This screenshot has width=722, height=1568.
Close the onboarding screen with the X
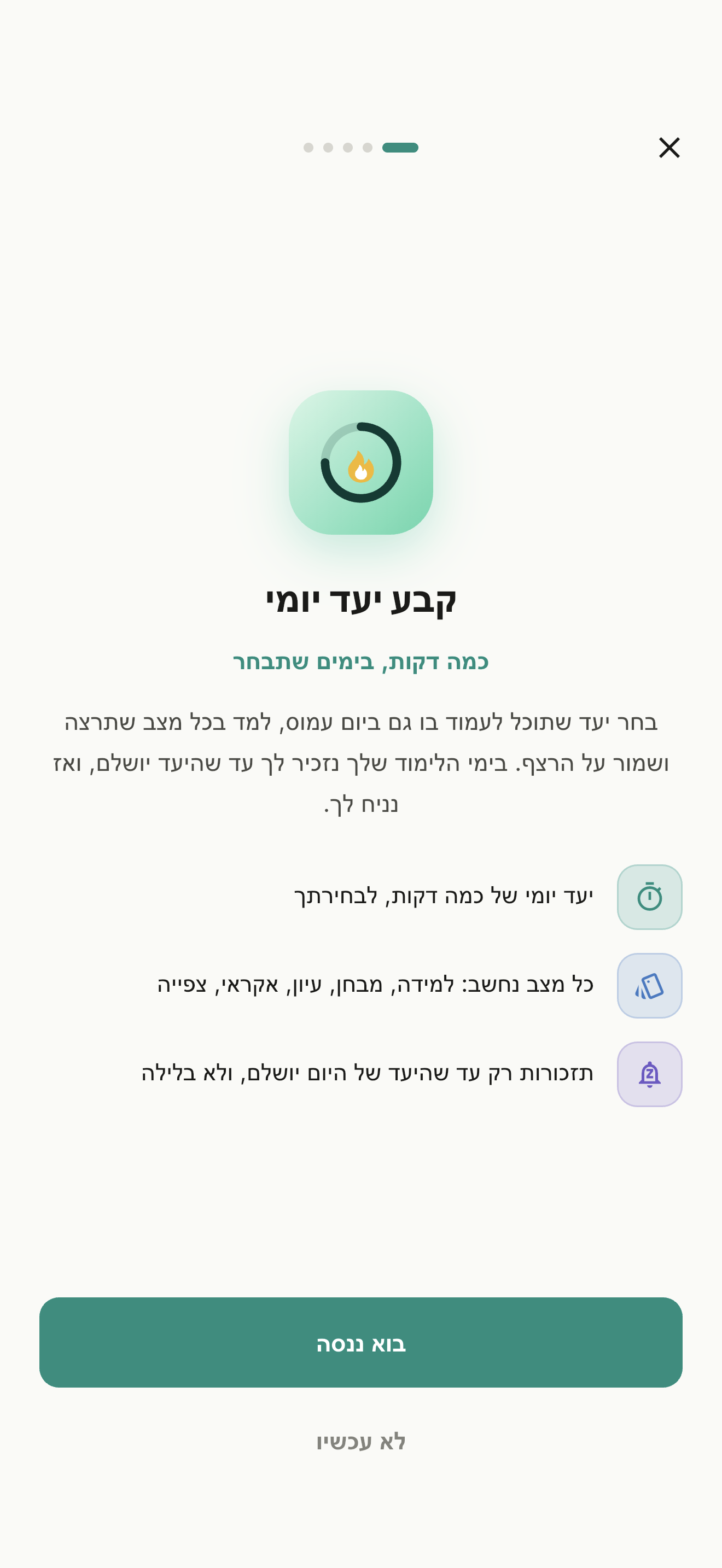point(669,147)
